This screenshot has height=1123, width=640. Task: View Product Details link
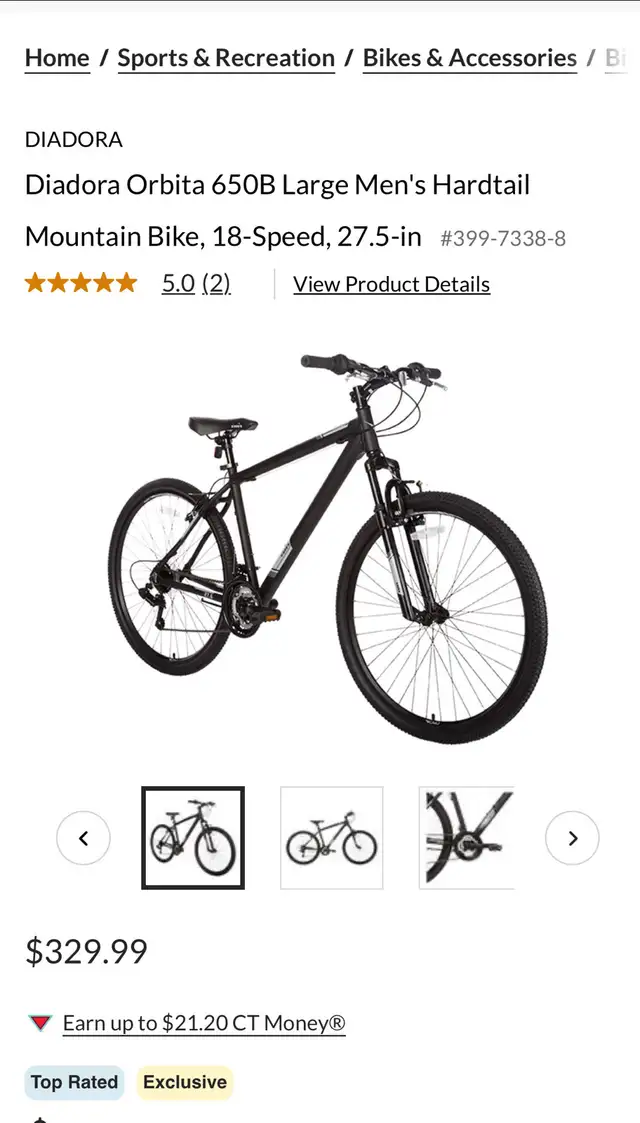[392, 284]
